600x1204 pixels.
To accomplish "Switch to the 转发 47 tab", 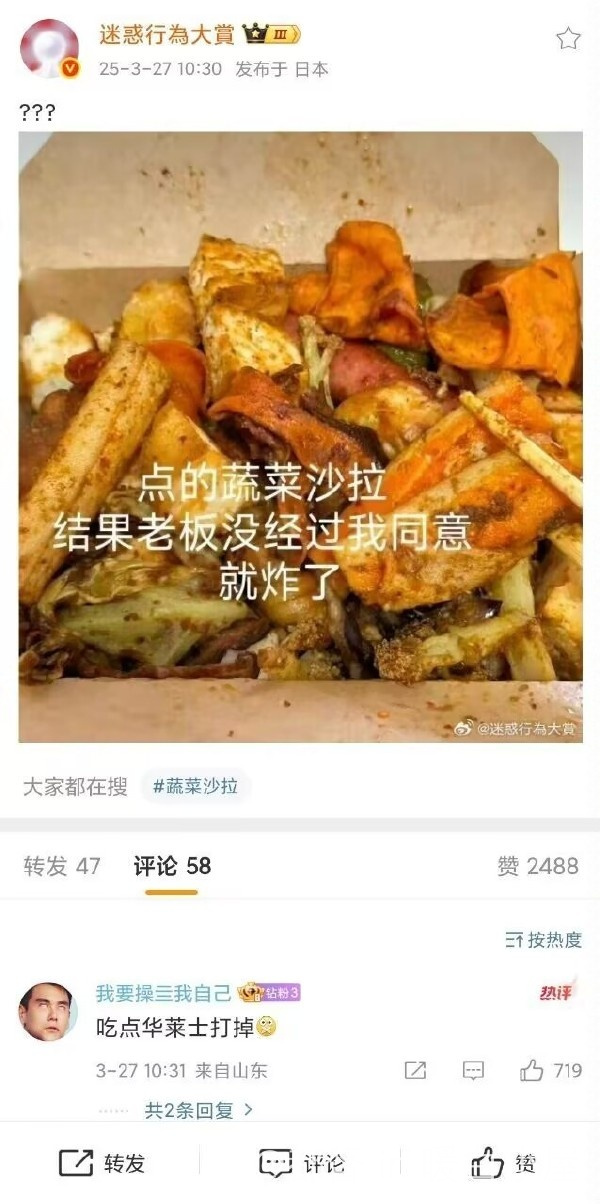I will pos(62,866).
